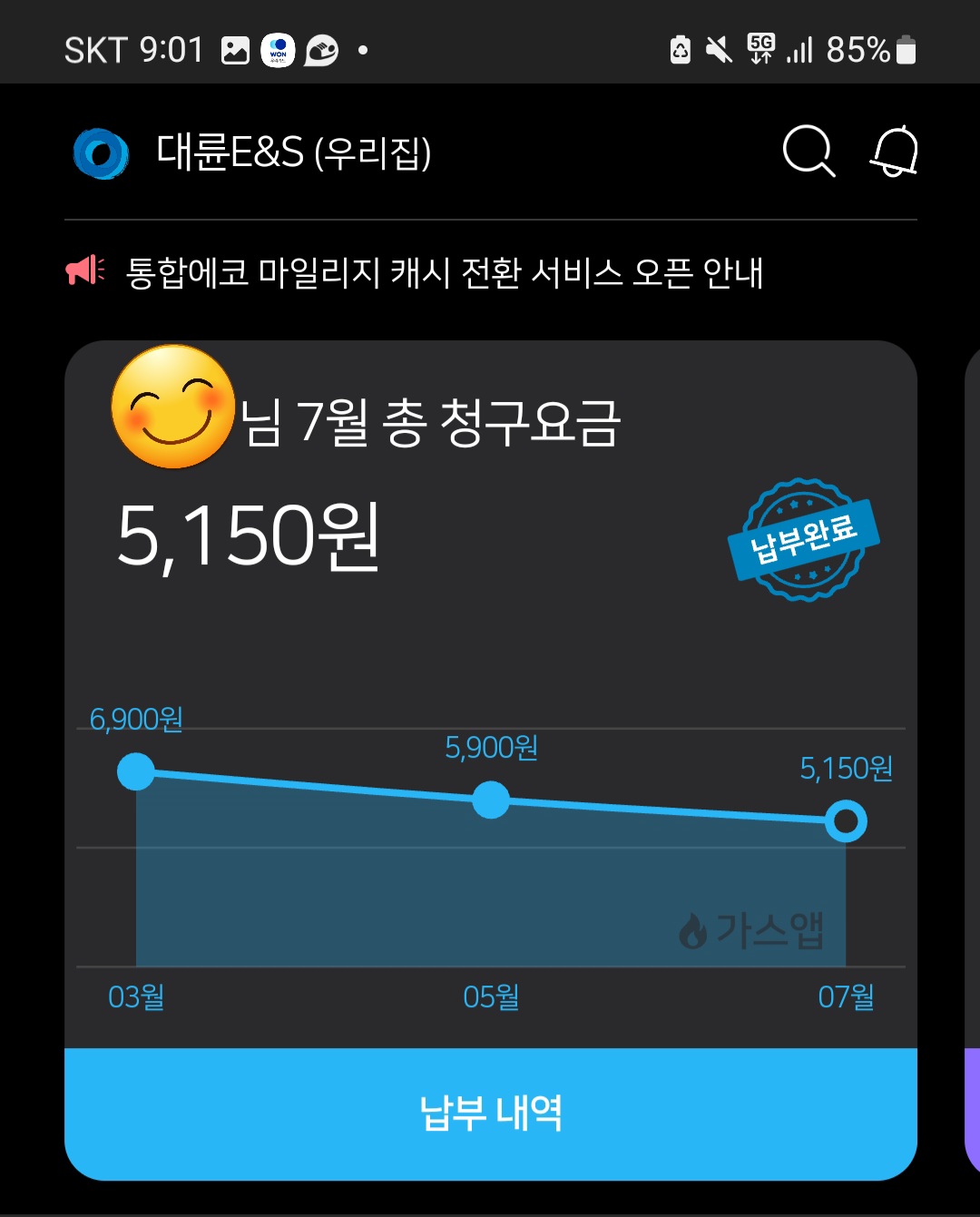Screen dimensions: 980x1217
Task: Open the notifications bell
Action: pyautogui.click(x=895, y=152)
